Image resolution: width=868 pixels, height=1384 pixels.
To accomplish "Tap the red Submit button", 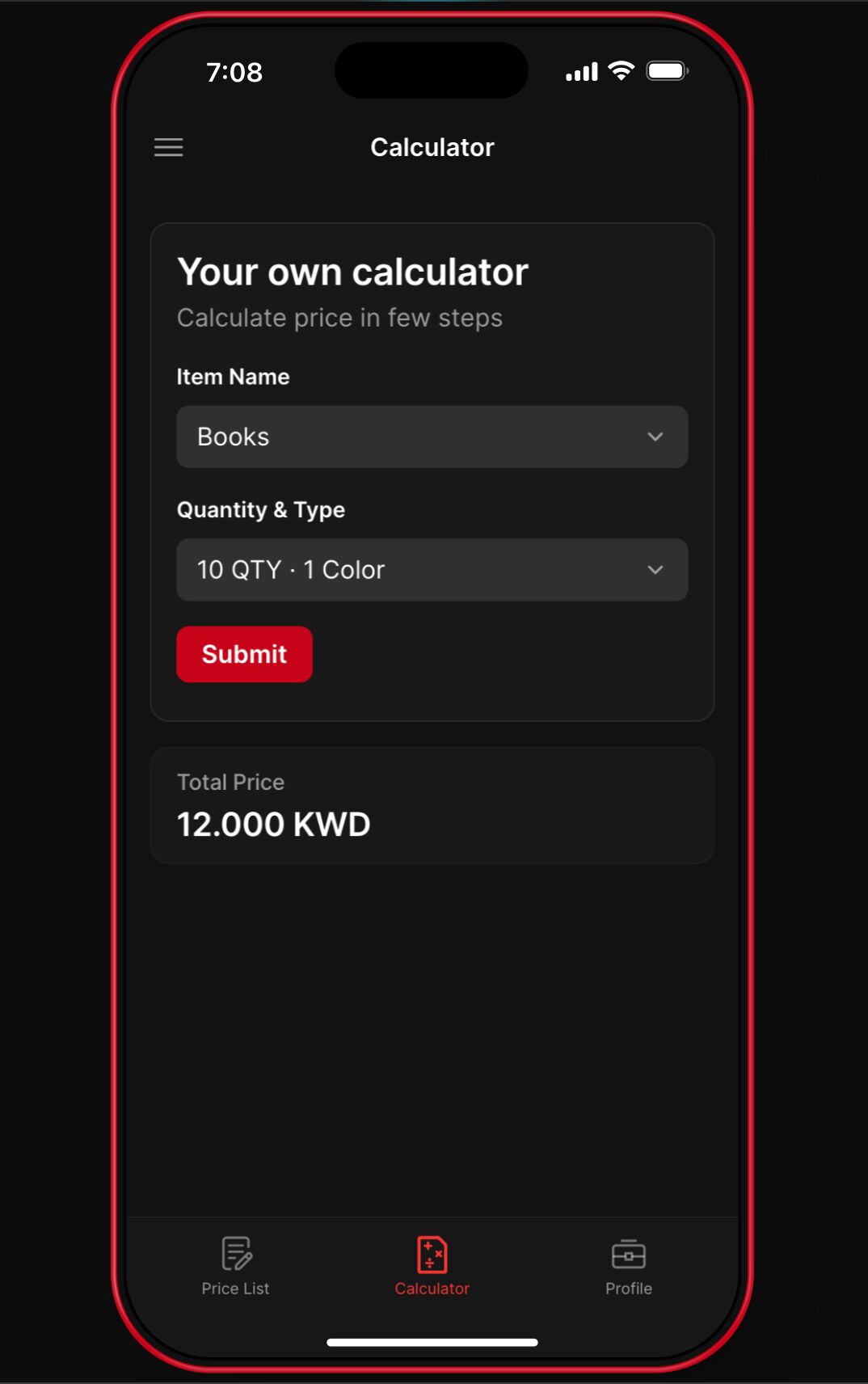I will pyautogui.click(x=244, y=654).
